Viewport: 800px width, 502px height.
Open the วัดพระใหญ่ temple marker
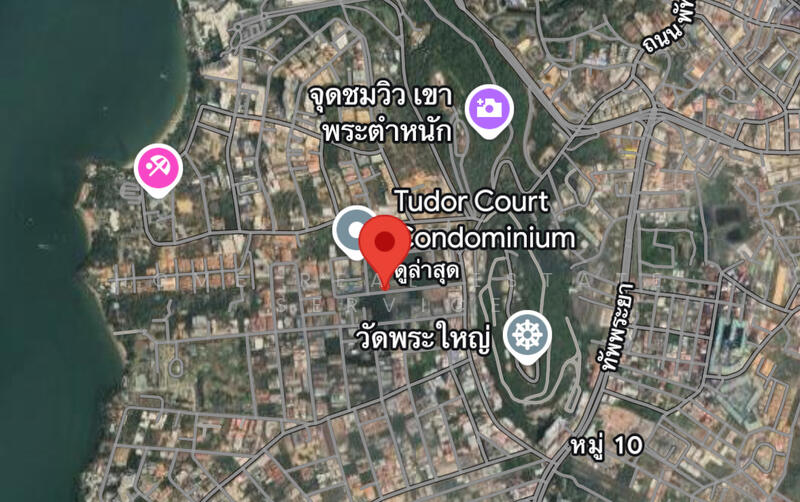click(x=526, y=335)
